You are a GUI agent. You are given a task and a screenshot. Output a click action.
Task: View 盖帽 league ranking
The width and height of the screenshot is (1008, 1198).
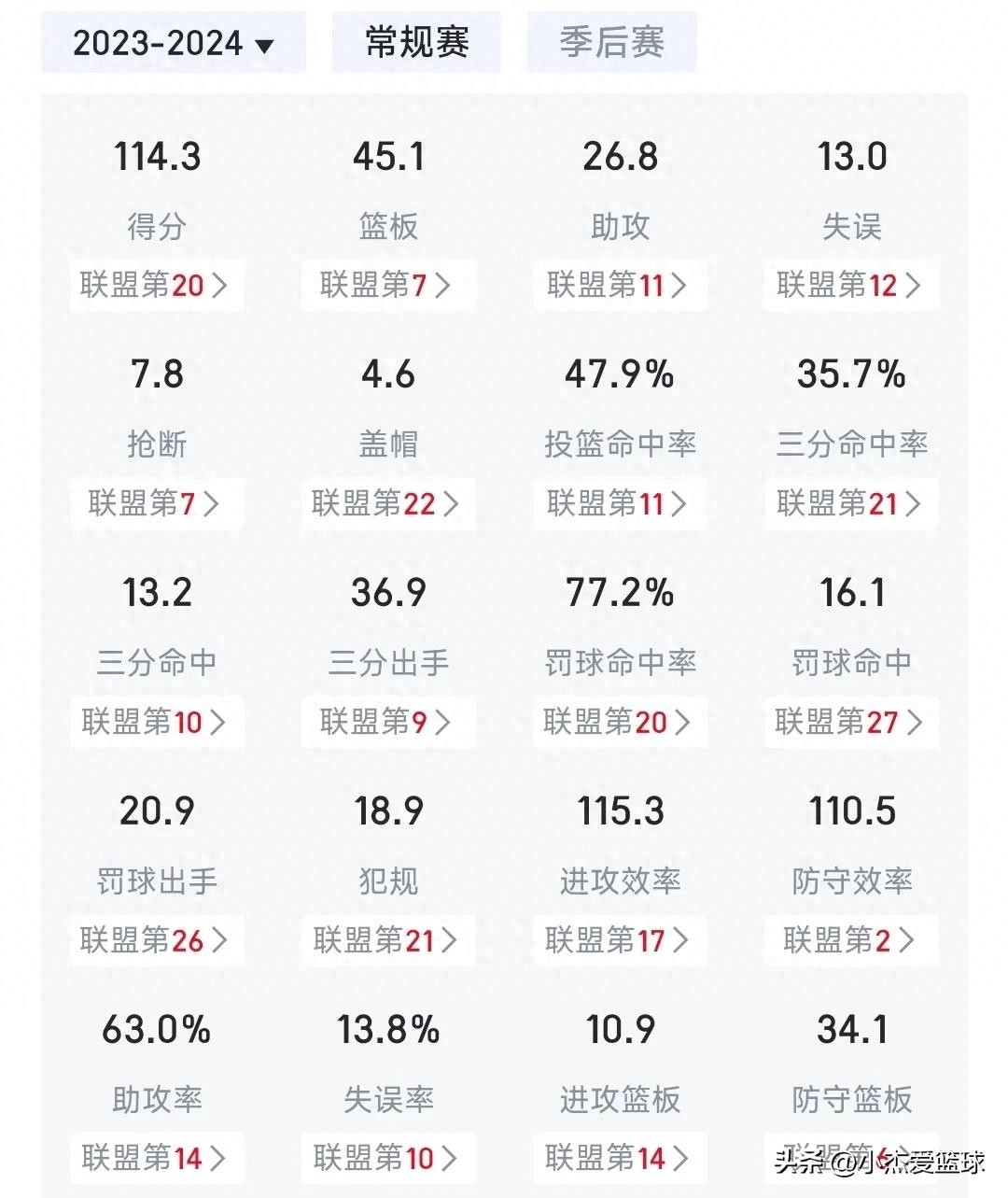coord(387,503)
